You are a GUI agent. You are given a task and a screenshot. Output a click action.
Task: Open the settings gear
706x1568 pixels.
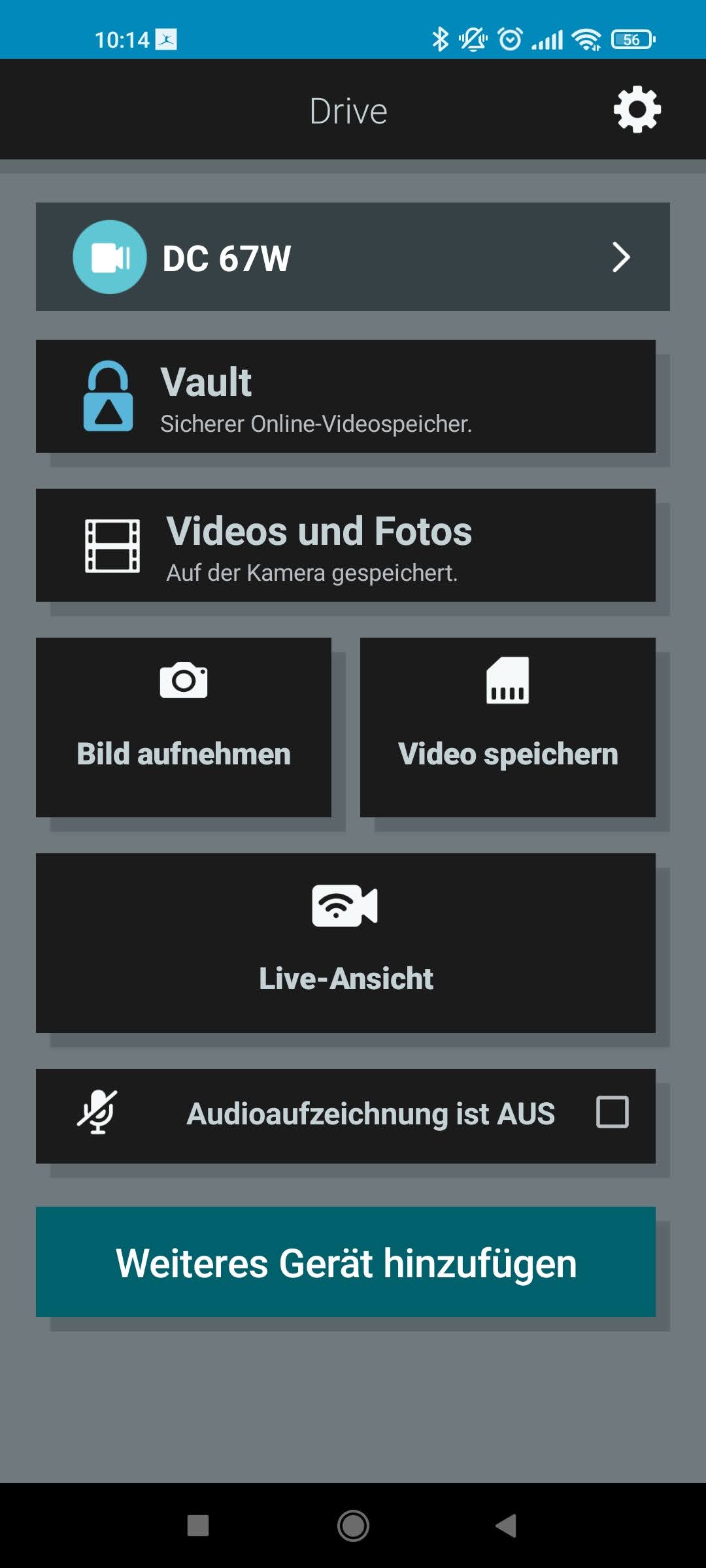(637, 110)
